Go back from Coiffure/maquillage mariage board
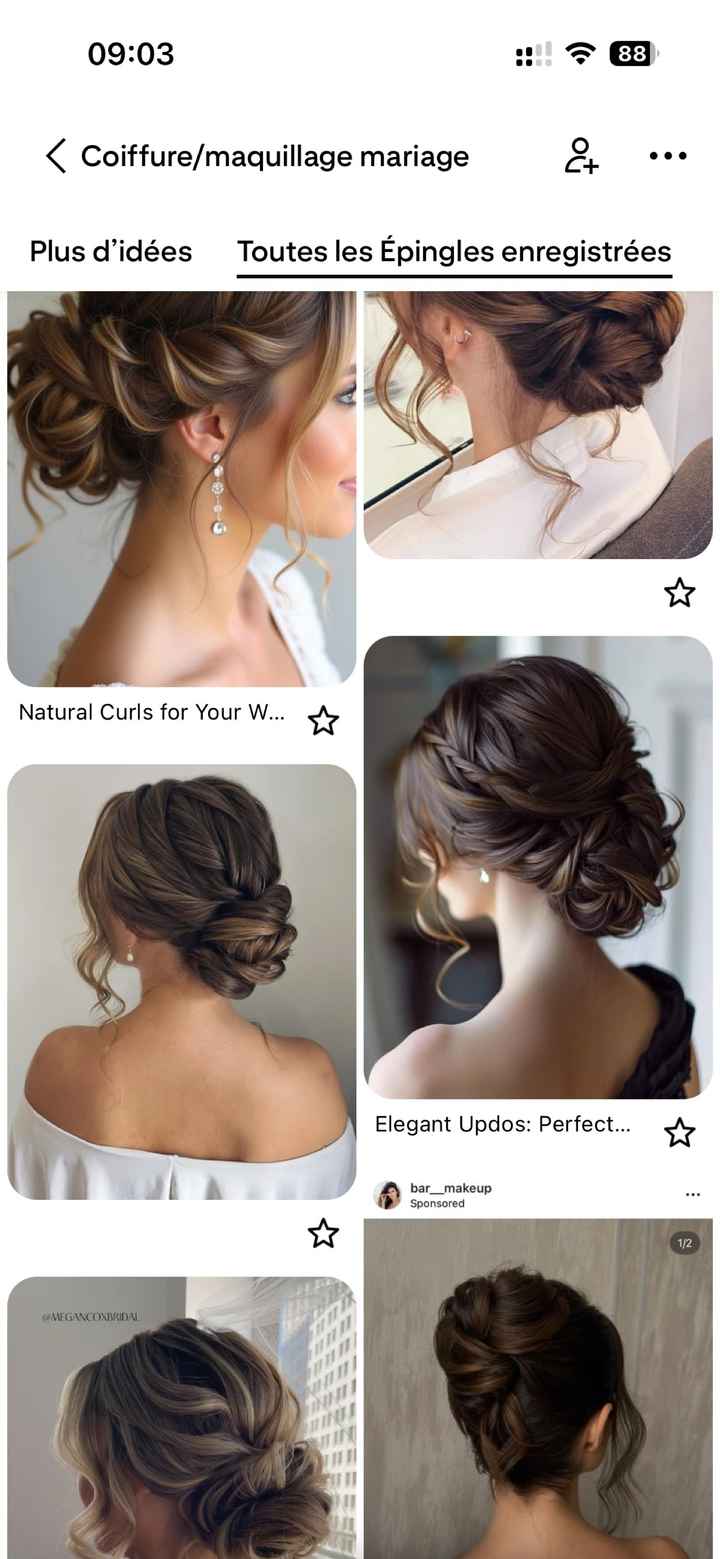 click(56, 156)
